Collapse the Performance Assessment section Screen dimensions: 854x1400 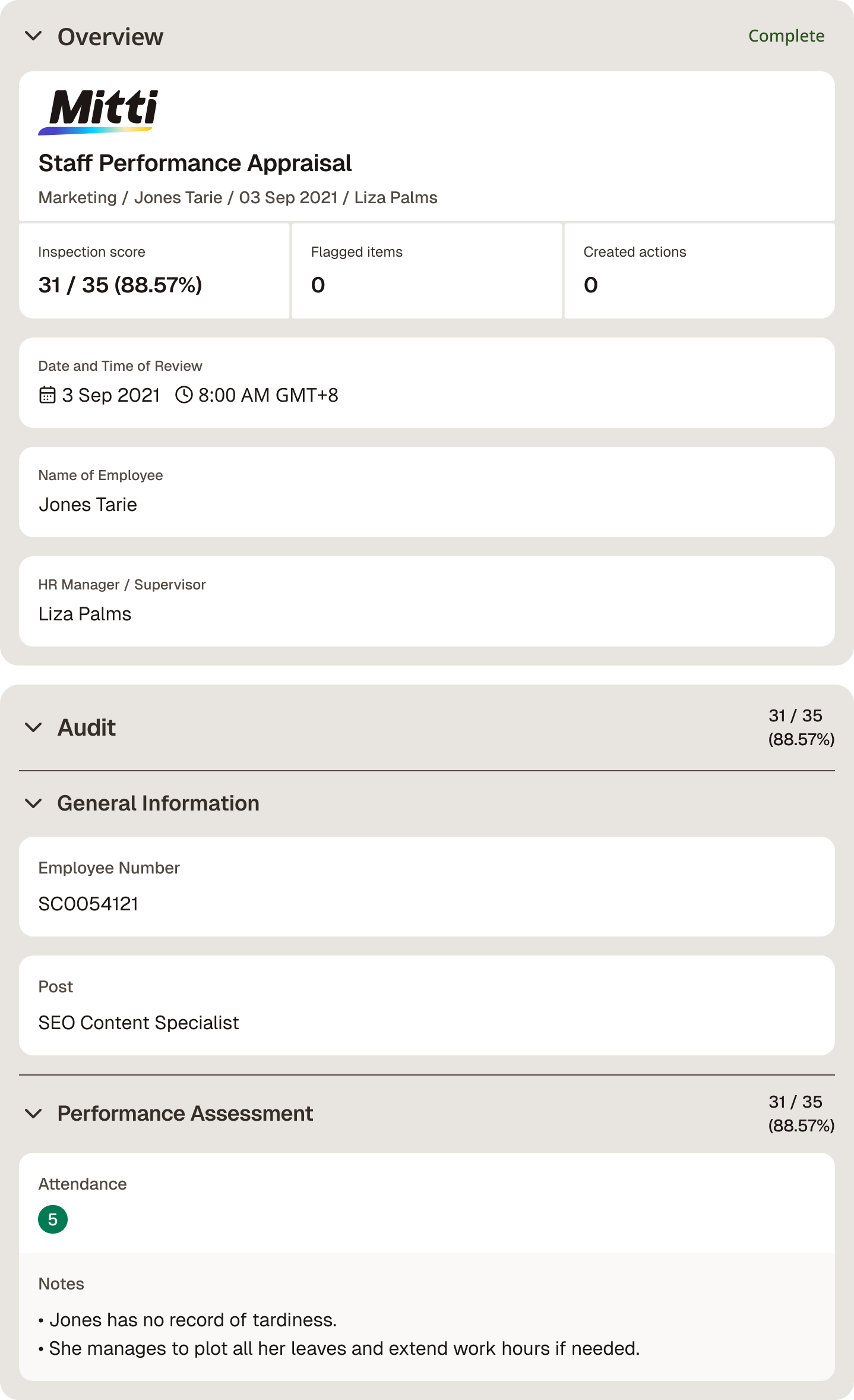coord(34,1114)
